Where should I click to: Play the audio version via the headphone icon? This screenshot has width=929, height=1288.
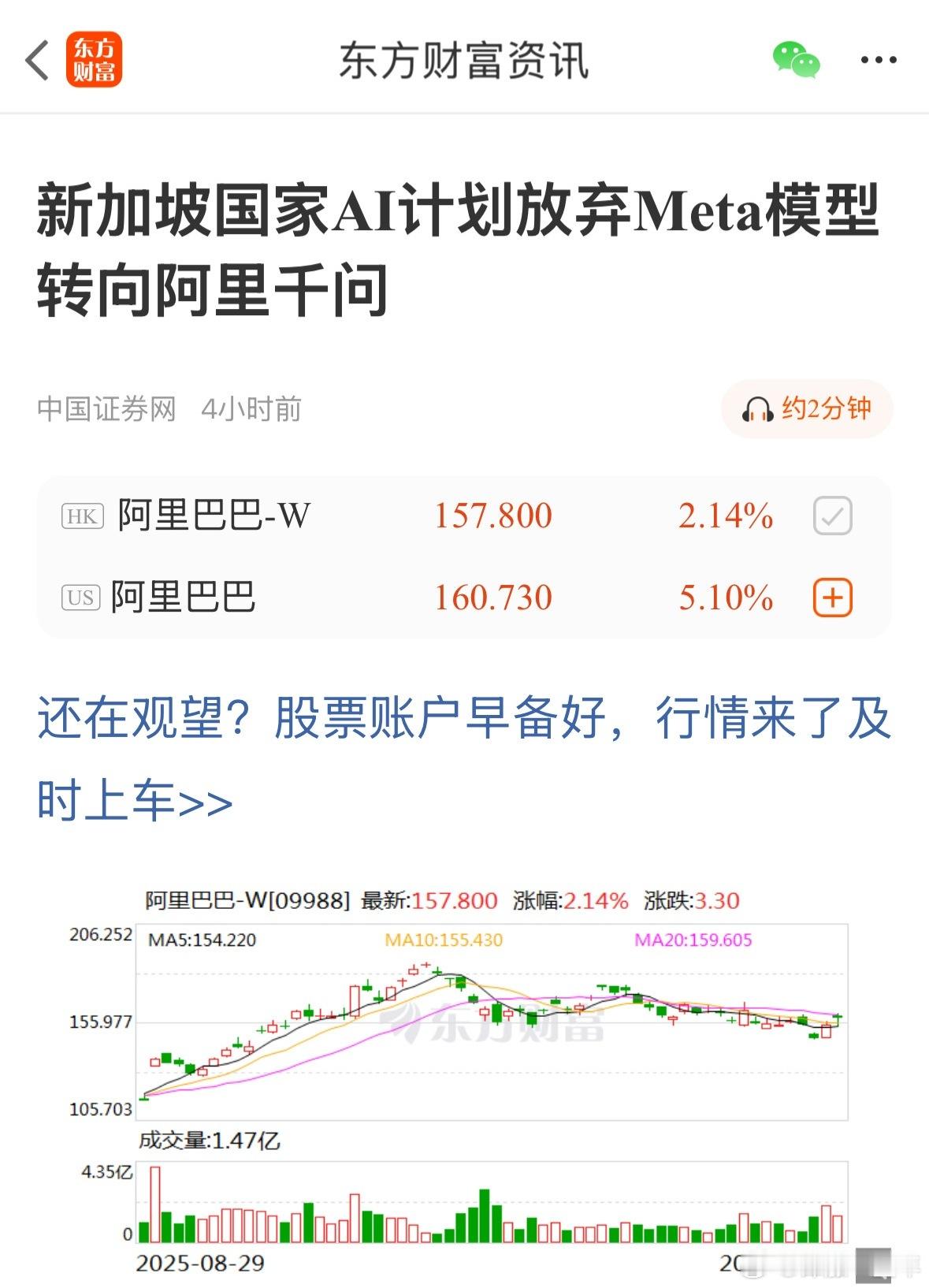tap(758, 409)
